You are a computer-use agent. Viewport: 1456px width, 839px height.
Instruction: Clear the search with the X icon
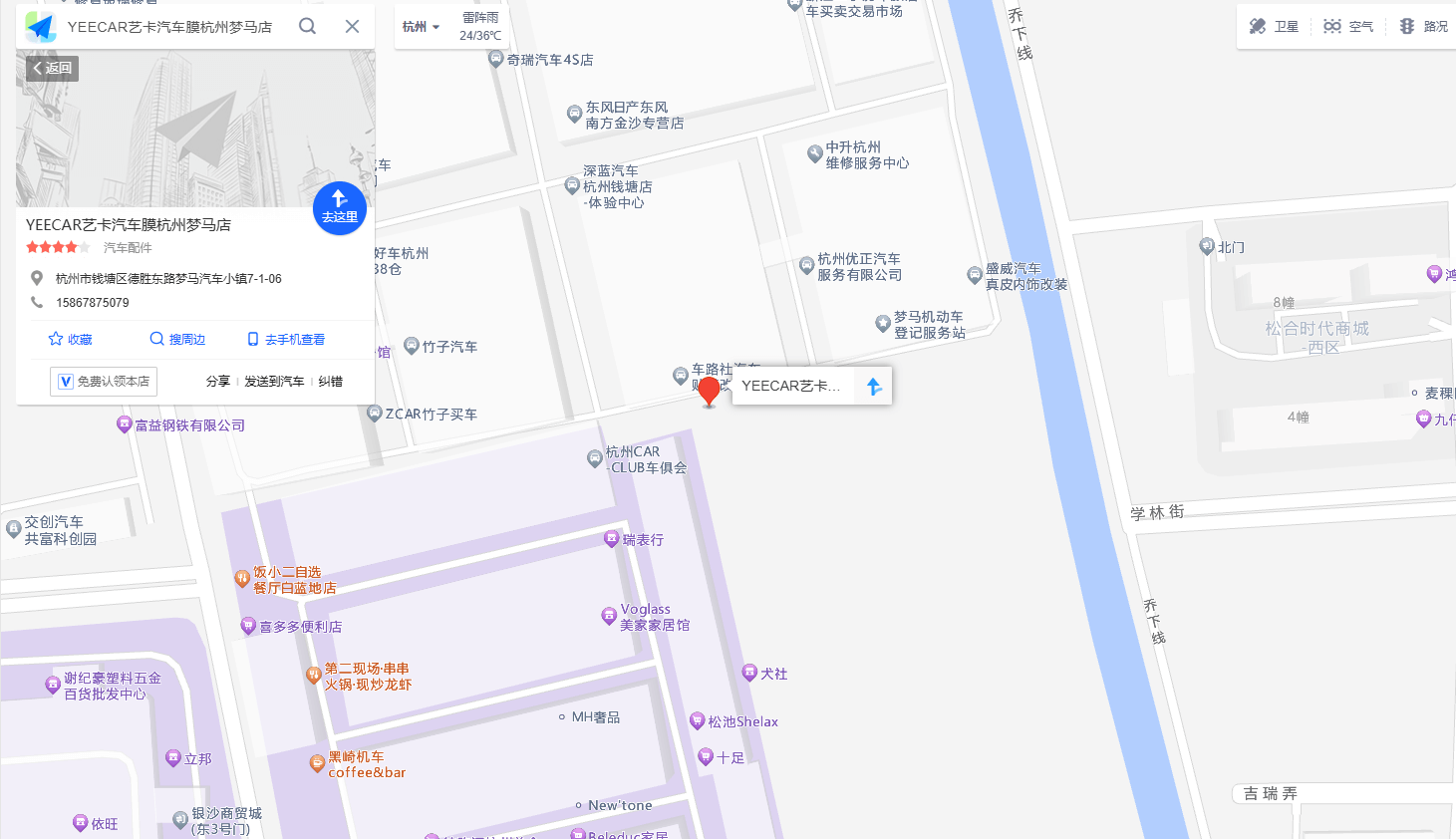352,27
